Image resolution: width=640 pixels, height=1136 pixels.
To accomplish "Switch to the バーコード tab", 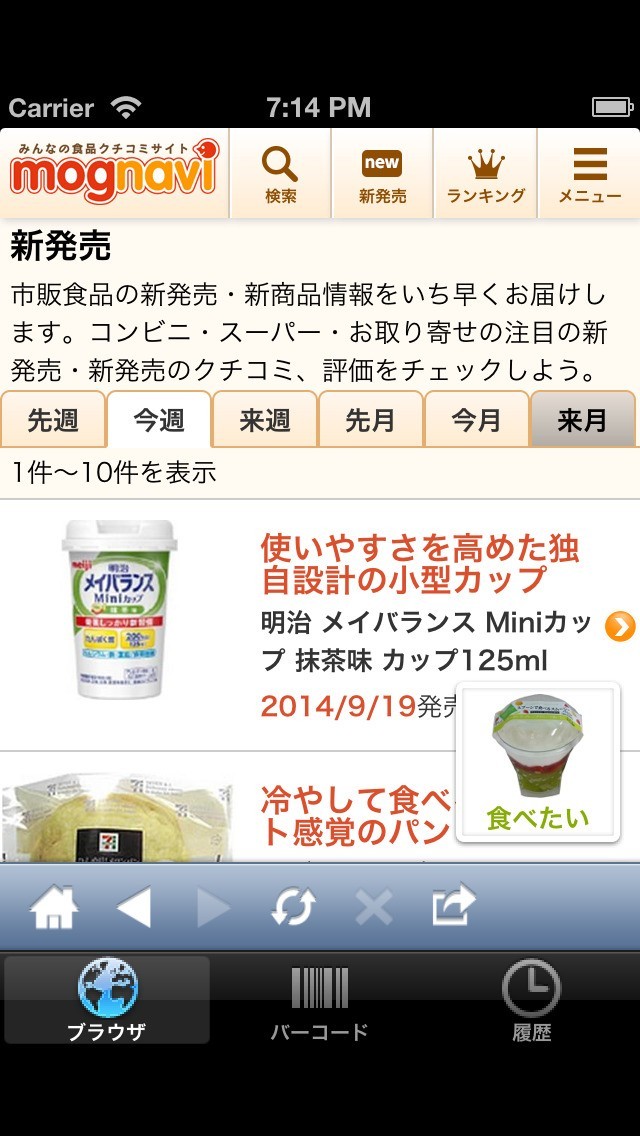I will [x=320, y=1001].
